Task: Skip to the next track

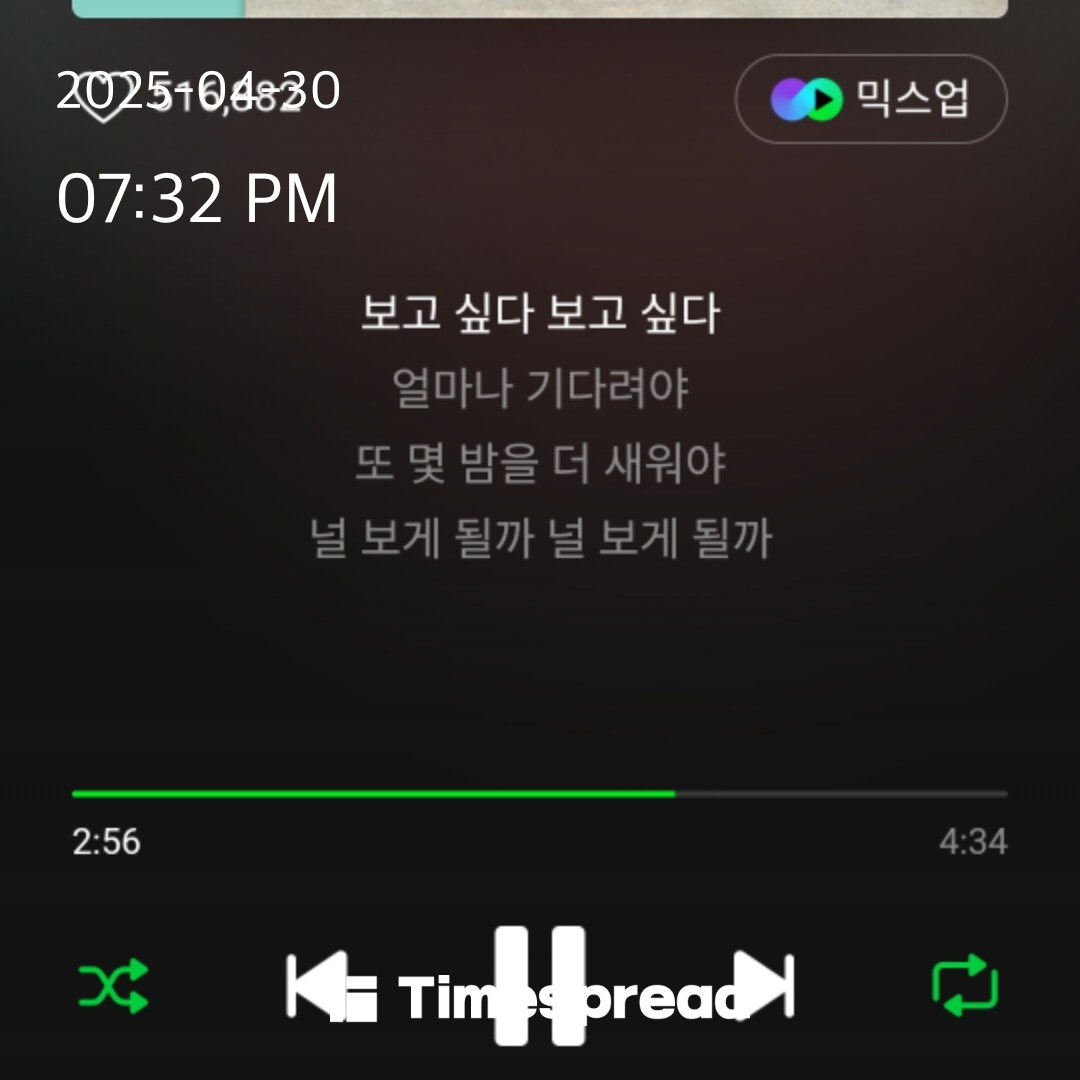Action: click(x=765, y=986)
